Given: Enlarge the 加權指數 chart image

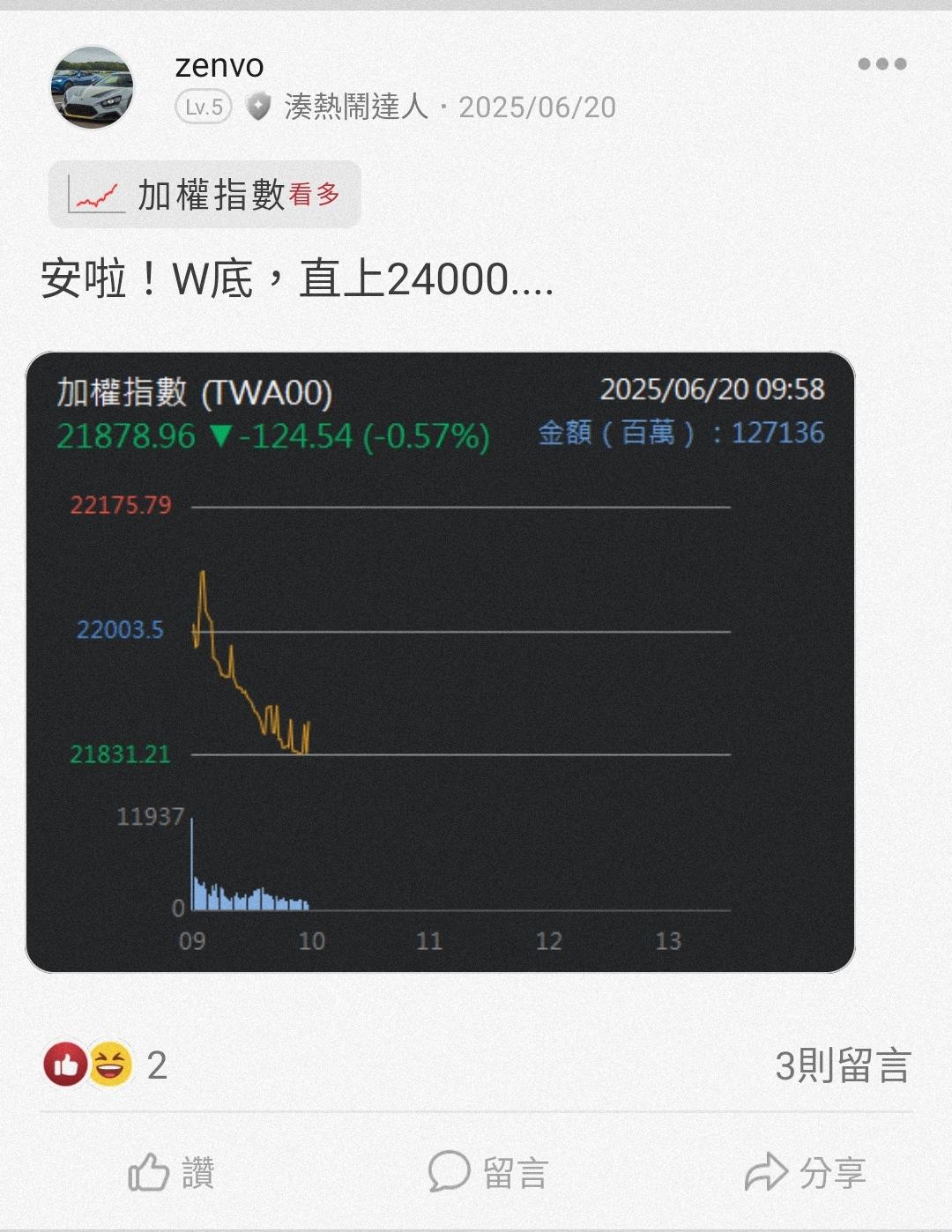Looking at the screenshot, I should pyautogui.click(x=440, y=662).
